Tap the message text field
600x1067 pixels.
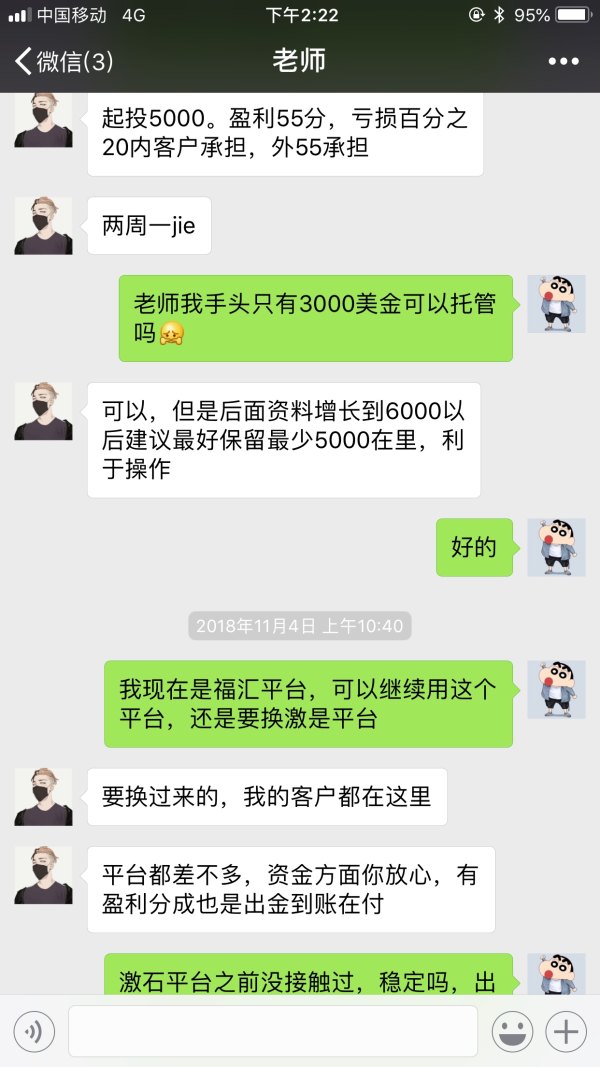coord(272,1031)
